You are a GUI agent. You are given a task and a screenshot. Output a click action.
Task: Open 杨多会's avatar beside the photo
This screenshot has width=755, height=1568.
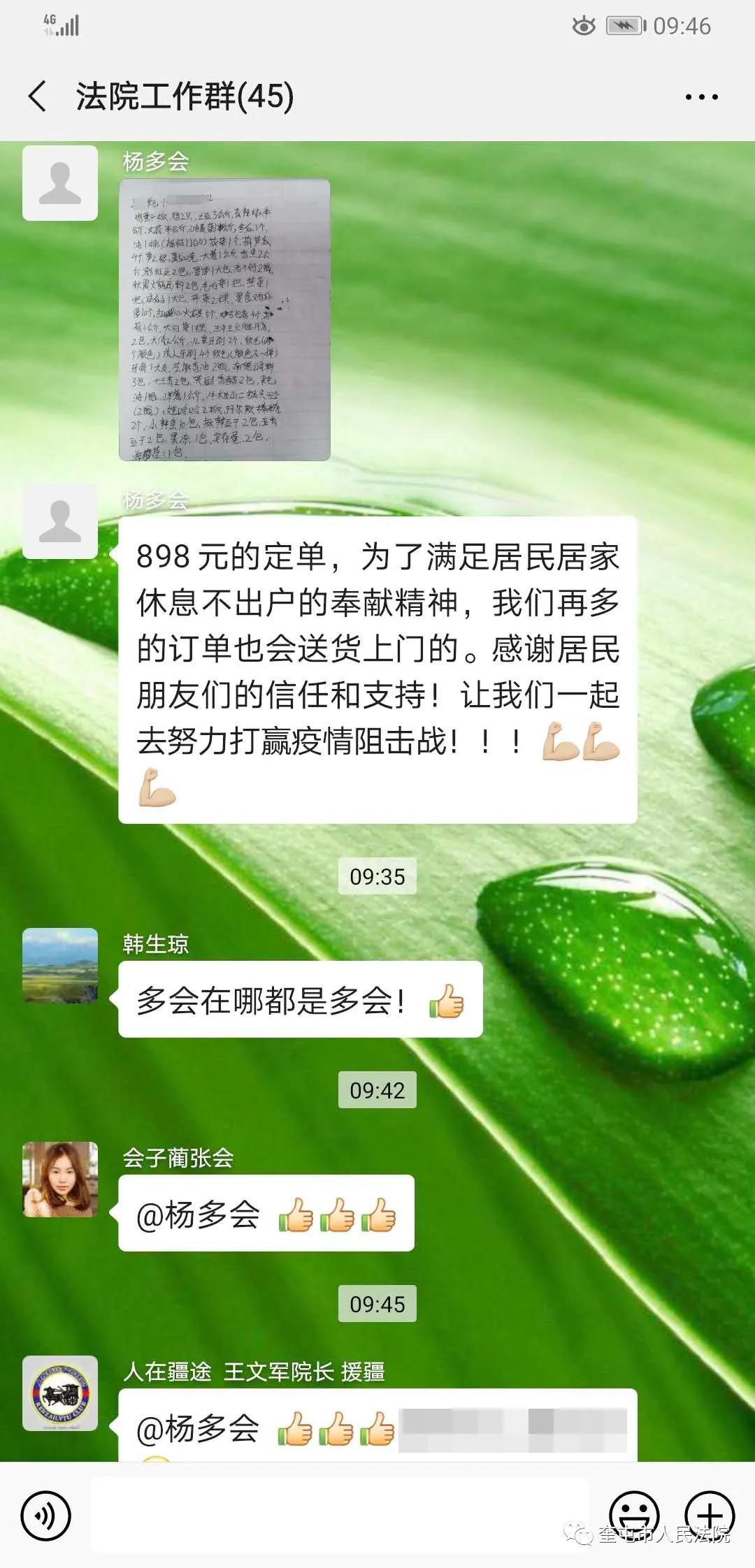pos(60,183)
